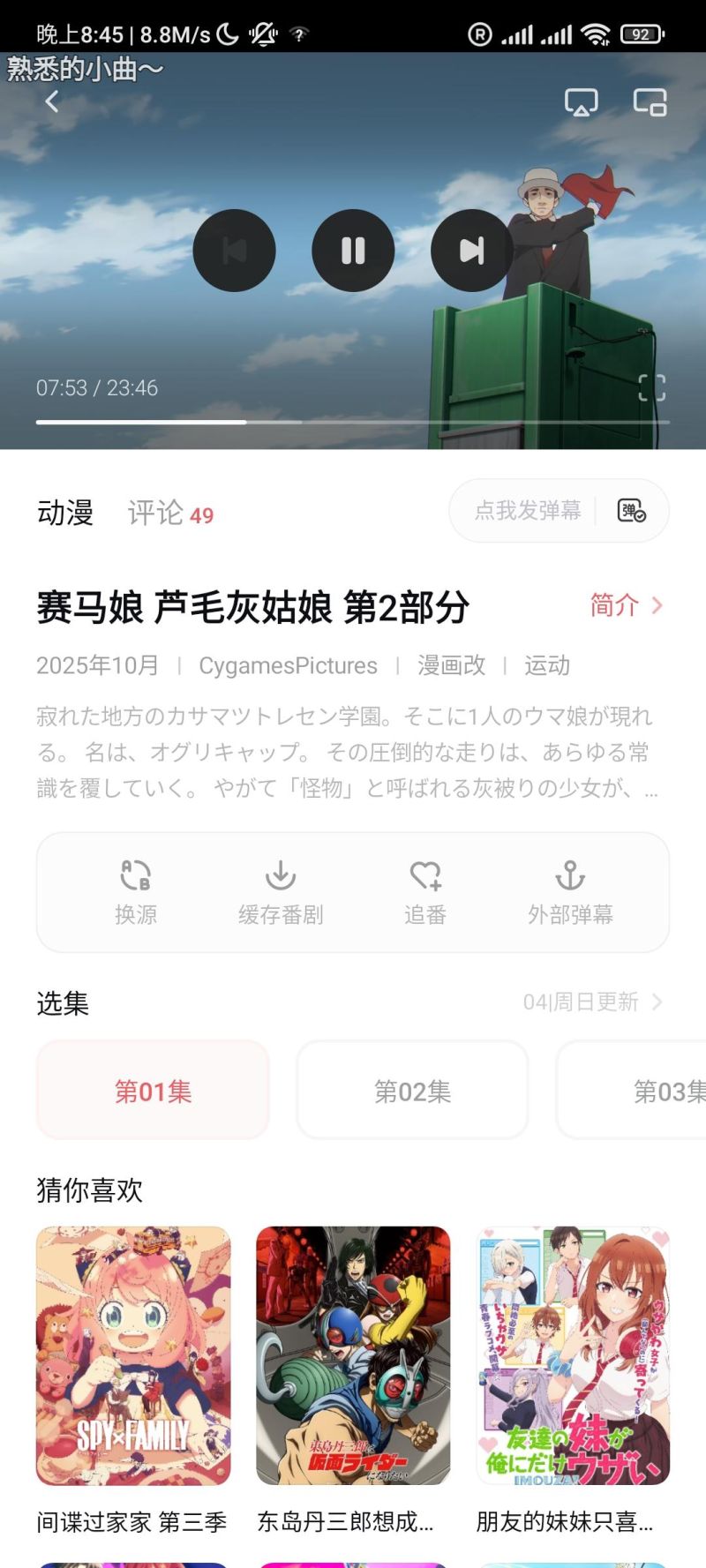
Task: Skip to the next episode
Action: [471, 251]
